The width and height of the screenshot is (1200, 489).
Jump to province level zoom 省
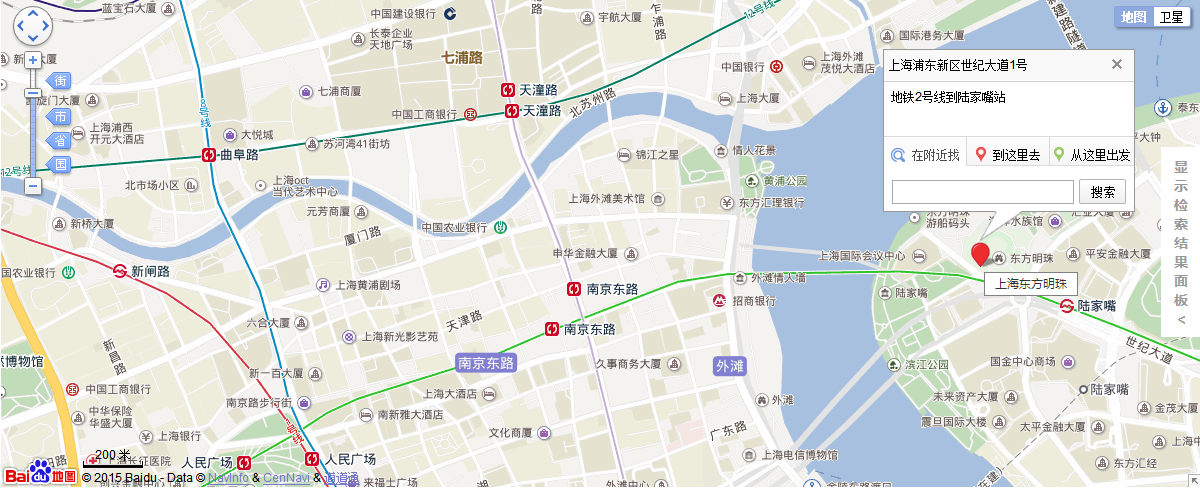pos(60,139)
